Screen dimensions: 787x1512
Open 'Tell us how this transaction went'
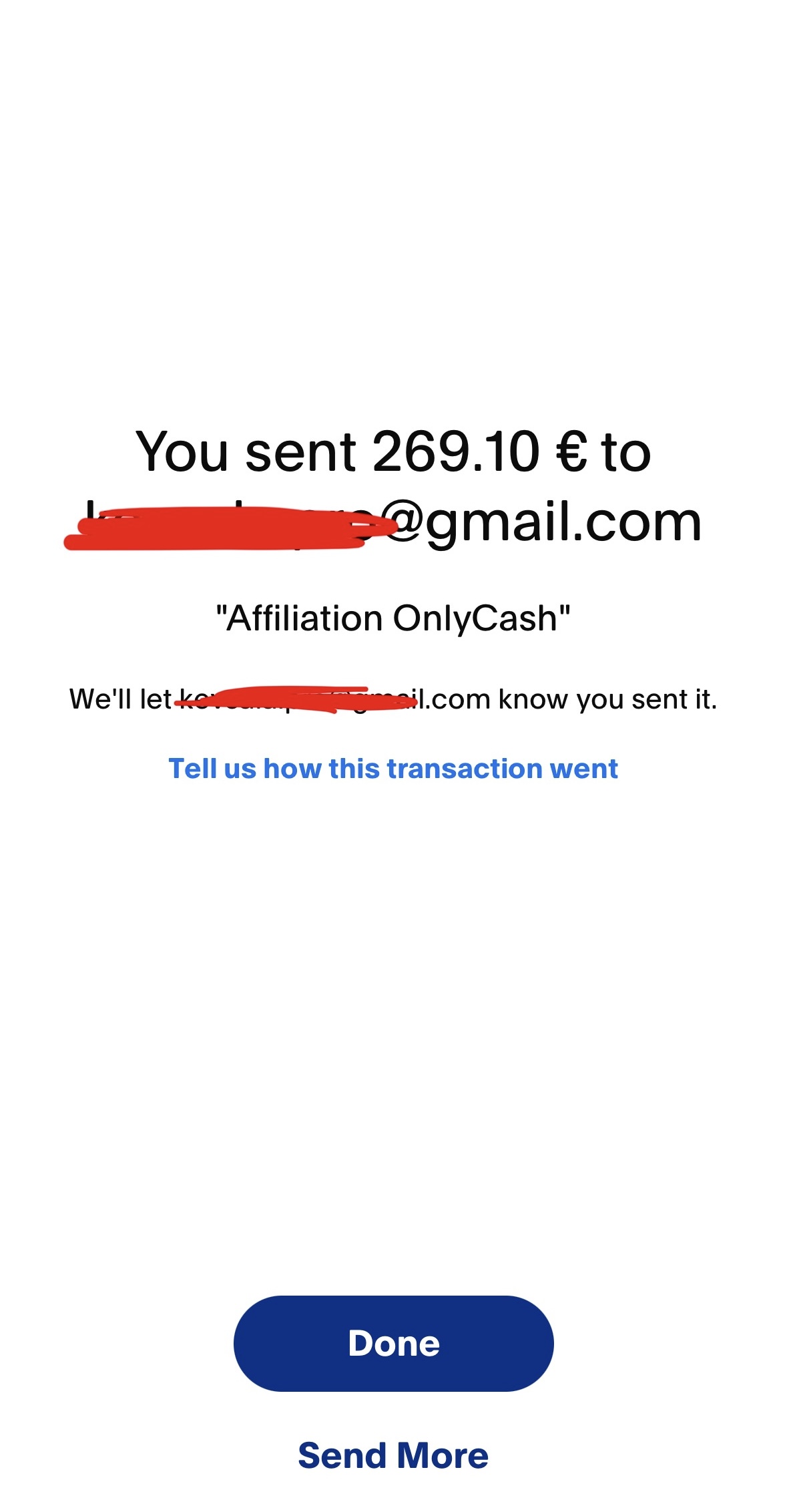393,769
